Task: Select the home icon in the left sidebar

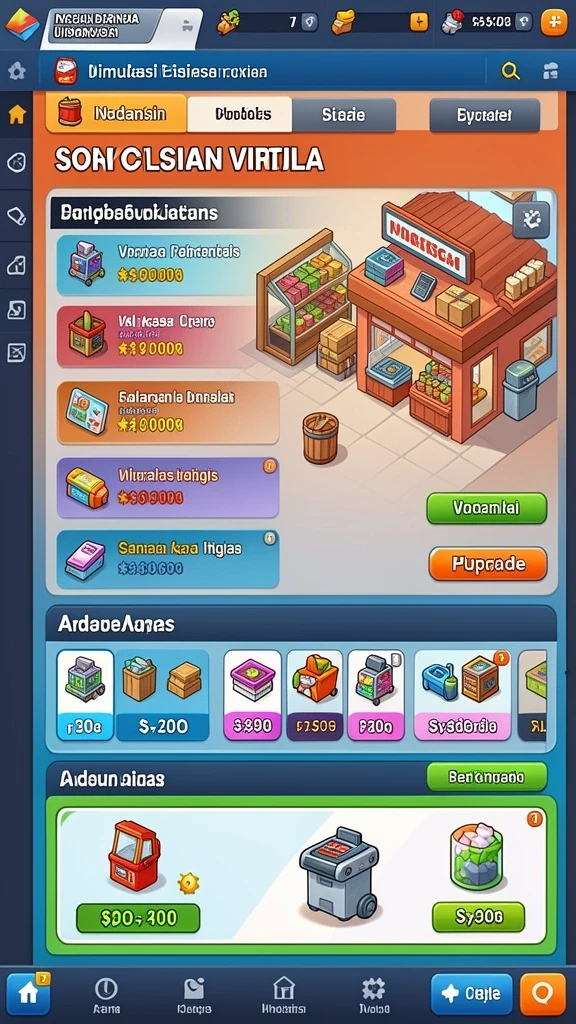Action: pos(16,114)
